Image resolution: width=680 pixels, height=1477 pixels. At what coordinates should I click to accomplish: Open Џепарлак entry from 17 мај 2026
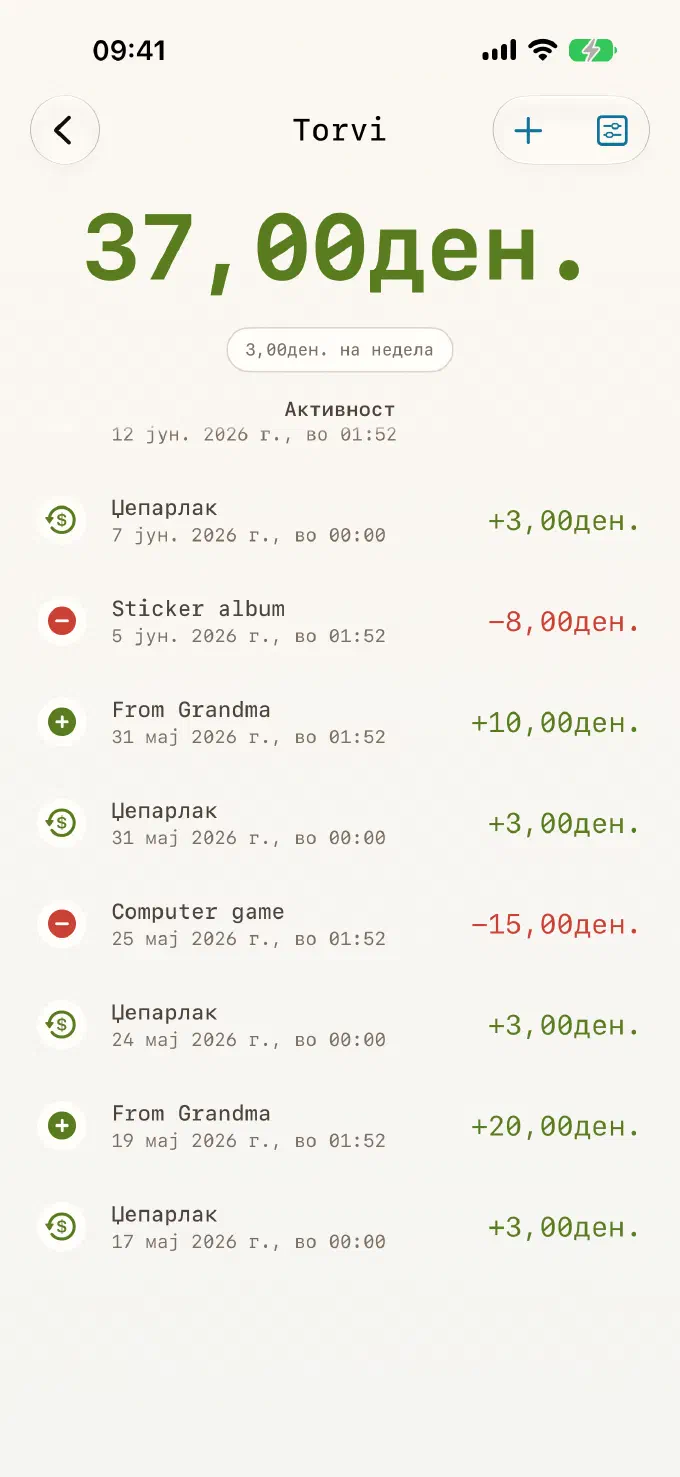tap(340, 1228)
